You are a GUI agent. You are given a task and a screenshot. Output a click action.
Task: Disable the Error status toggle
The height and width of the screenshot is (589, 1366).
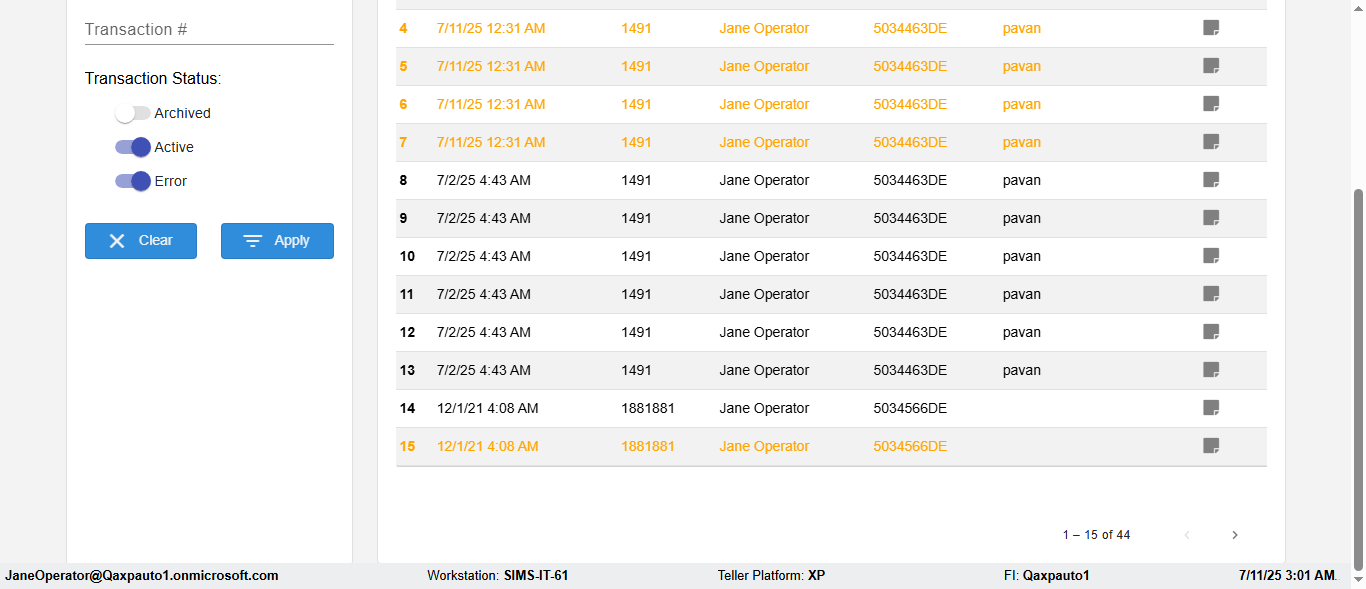pos(133,181)
